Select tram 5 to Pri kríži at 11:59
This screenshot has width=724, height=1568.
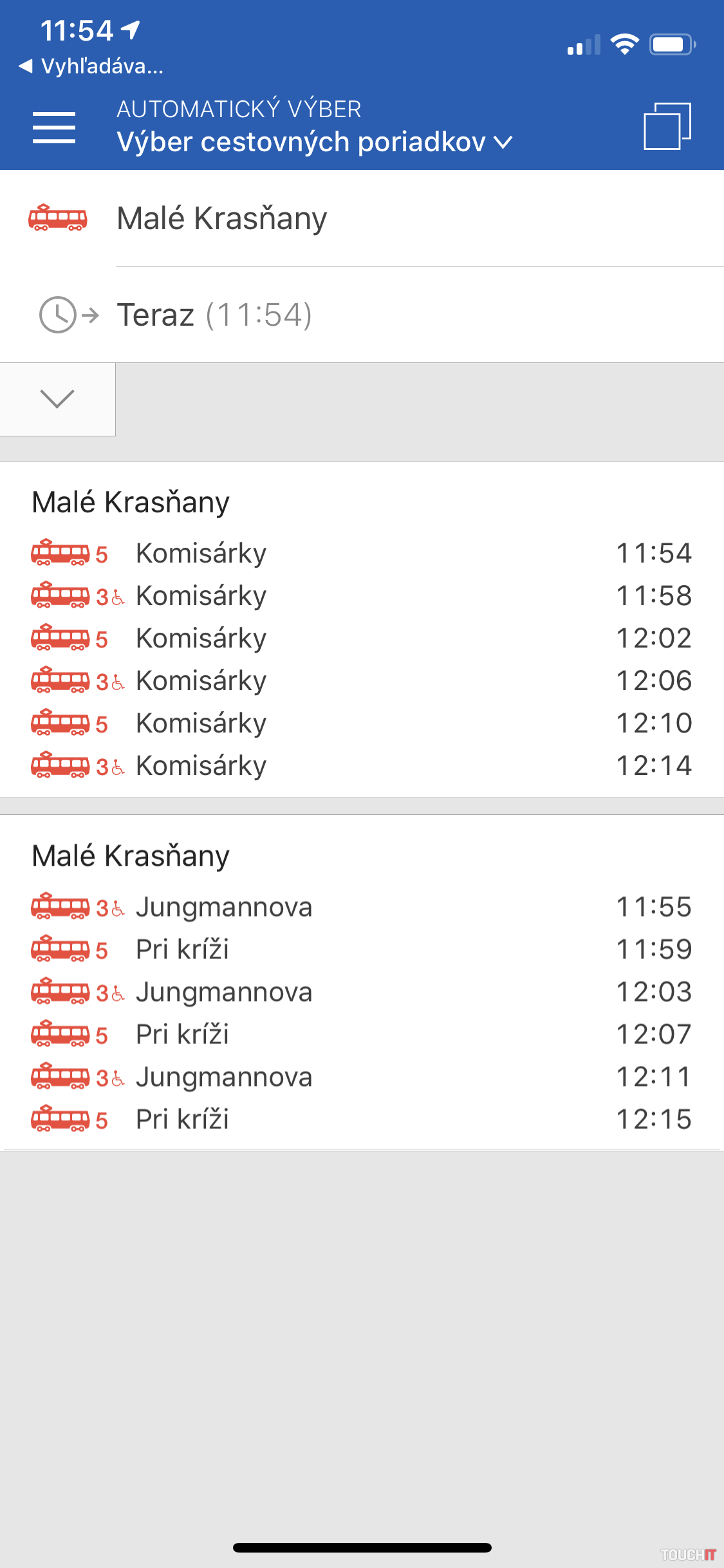click(x=360, y=950)
